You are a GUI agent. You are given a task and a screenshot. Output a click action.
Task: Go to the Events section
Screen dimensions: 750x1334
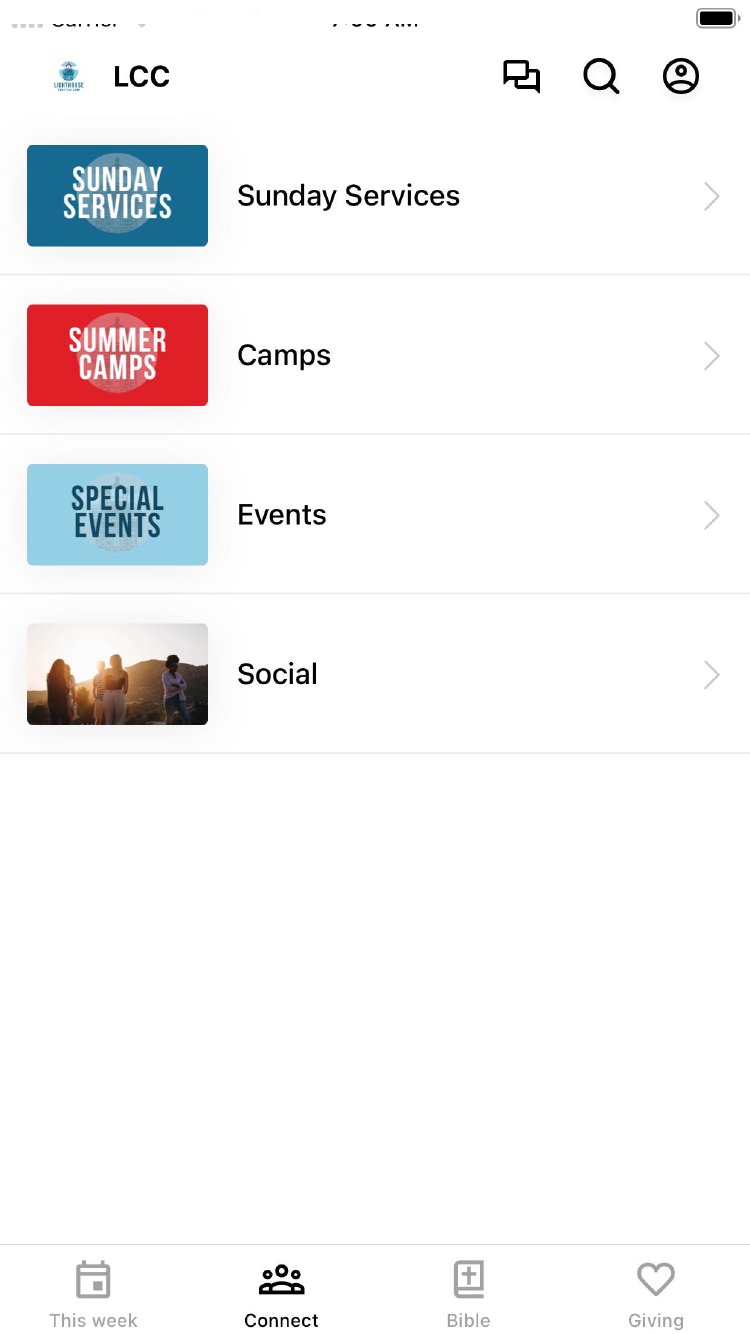375,515
